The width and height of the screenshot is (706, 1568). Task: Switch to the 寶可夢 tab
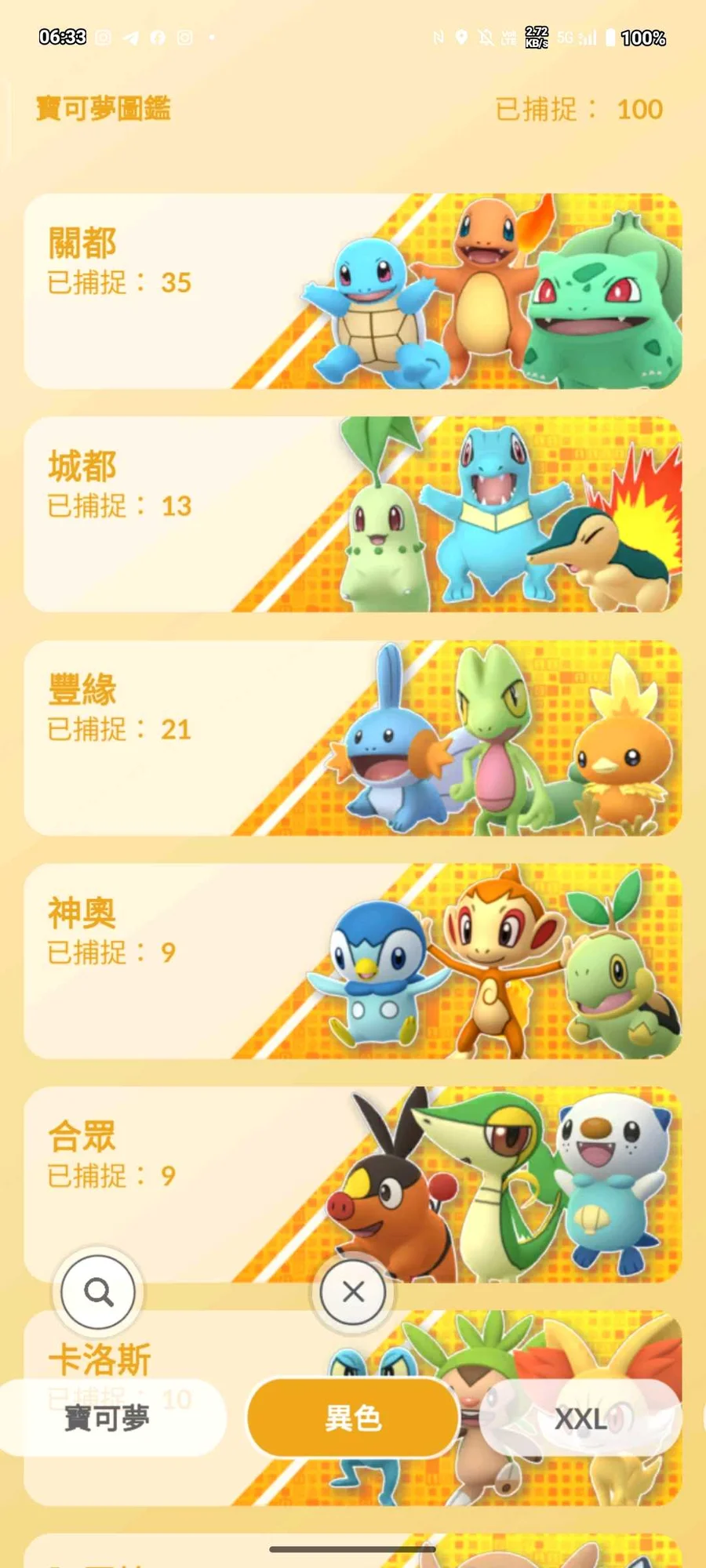[x=107, y=1418]
